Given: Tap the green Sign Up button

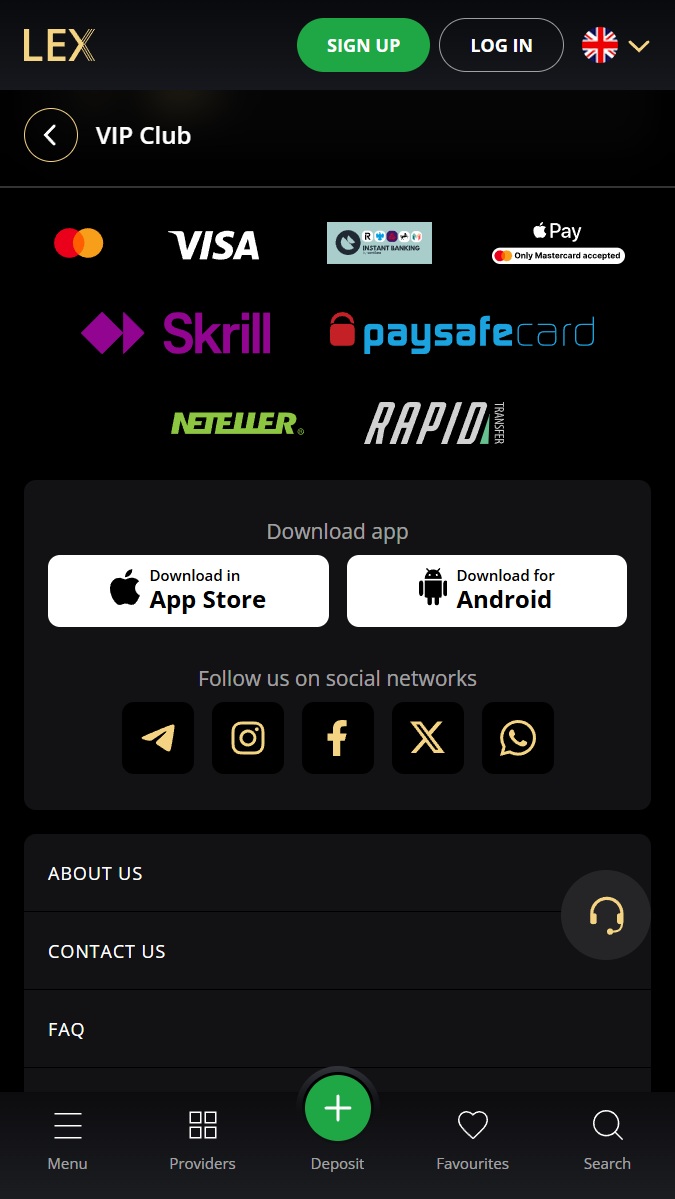Looking at the screenshot, I should coord(363,45).
